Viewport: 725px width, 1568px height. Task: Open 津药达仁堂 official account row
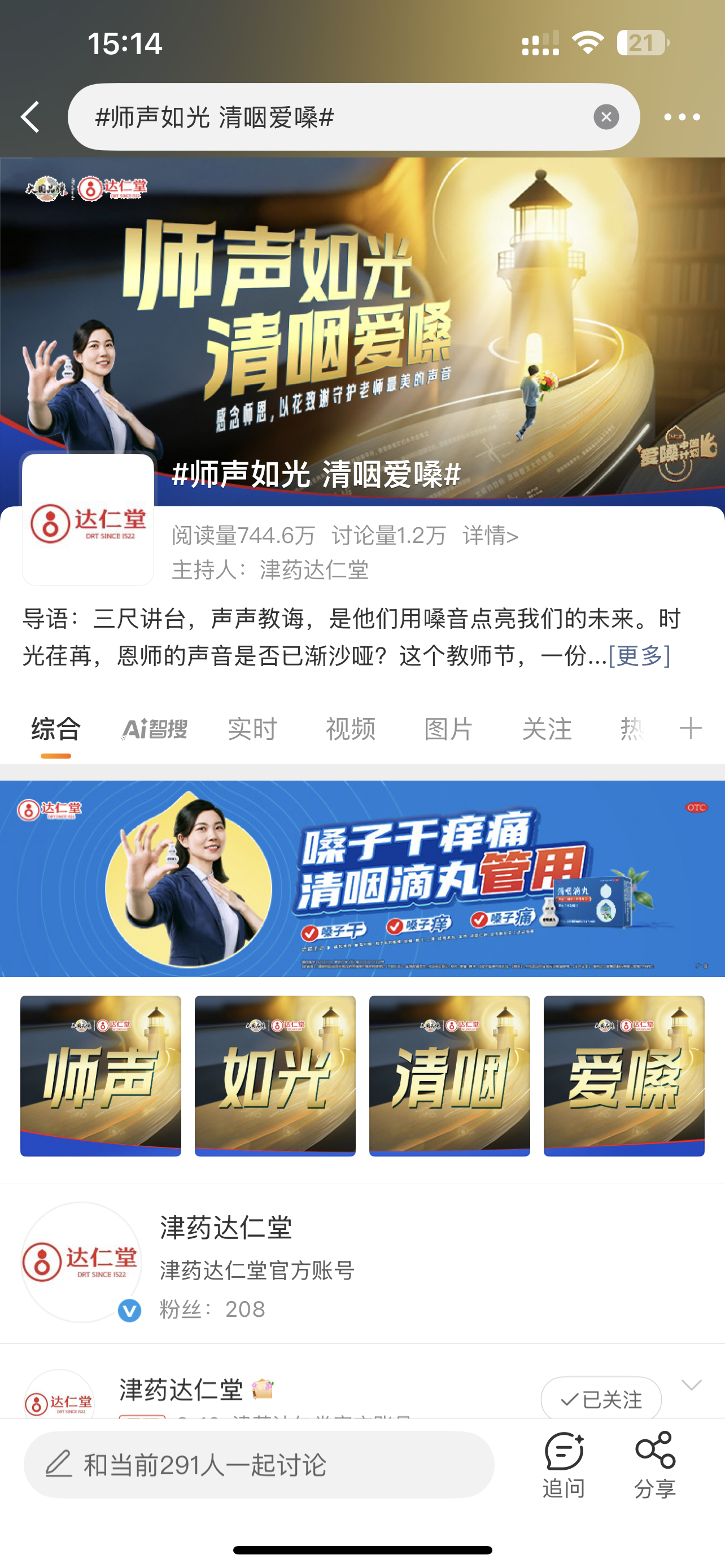click(x=362, y=1264)
